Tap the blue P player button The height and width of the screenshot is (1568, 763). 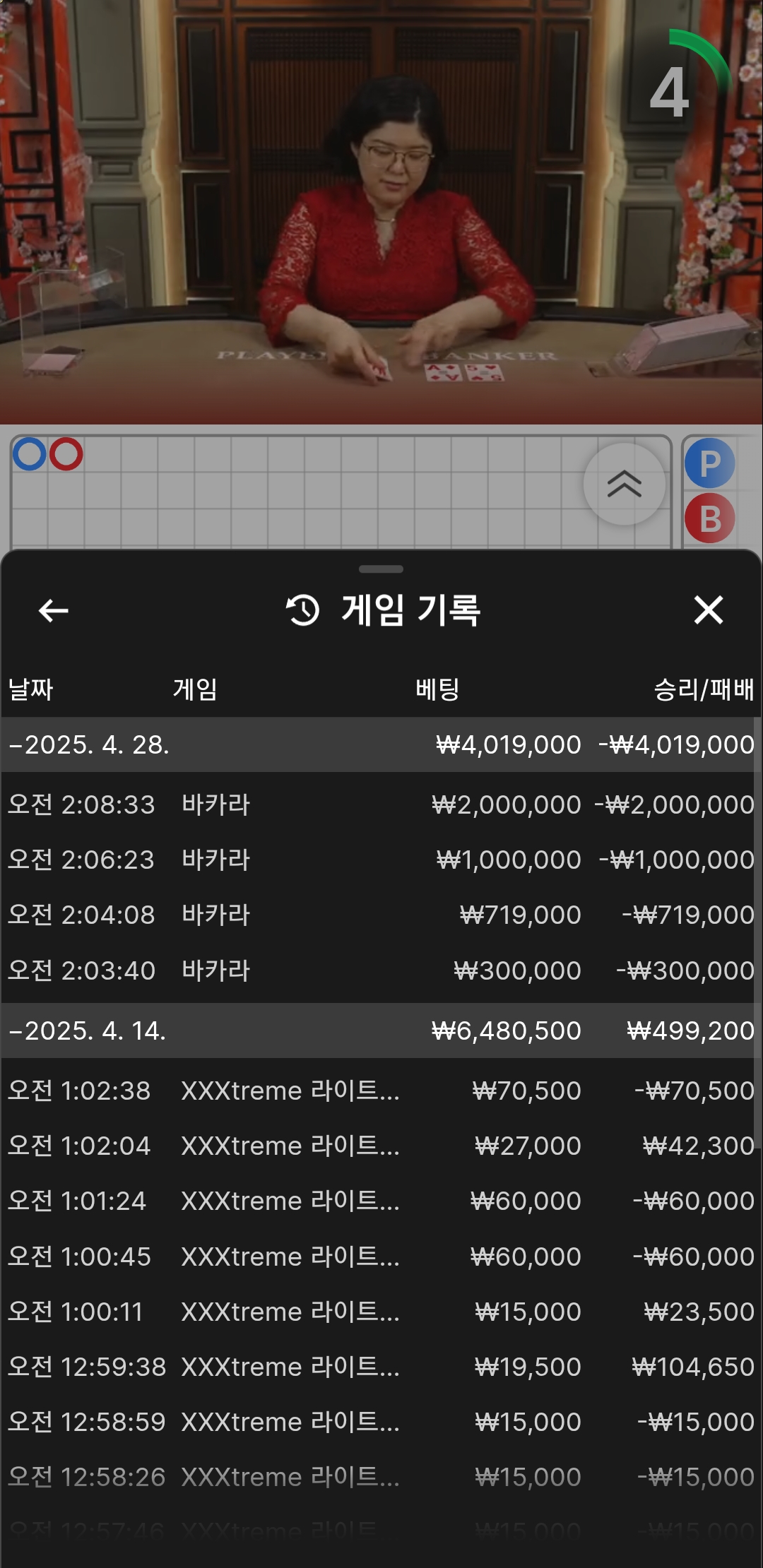pos(709,463)
